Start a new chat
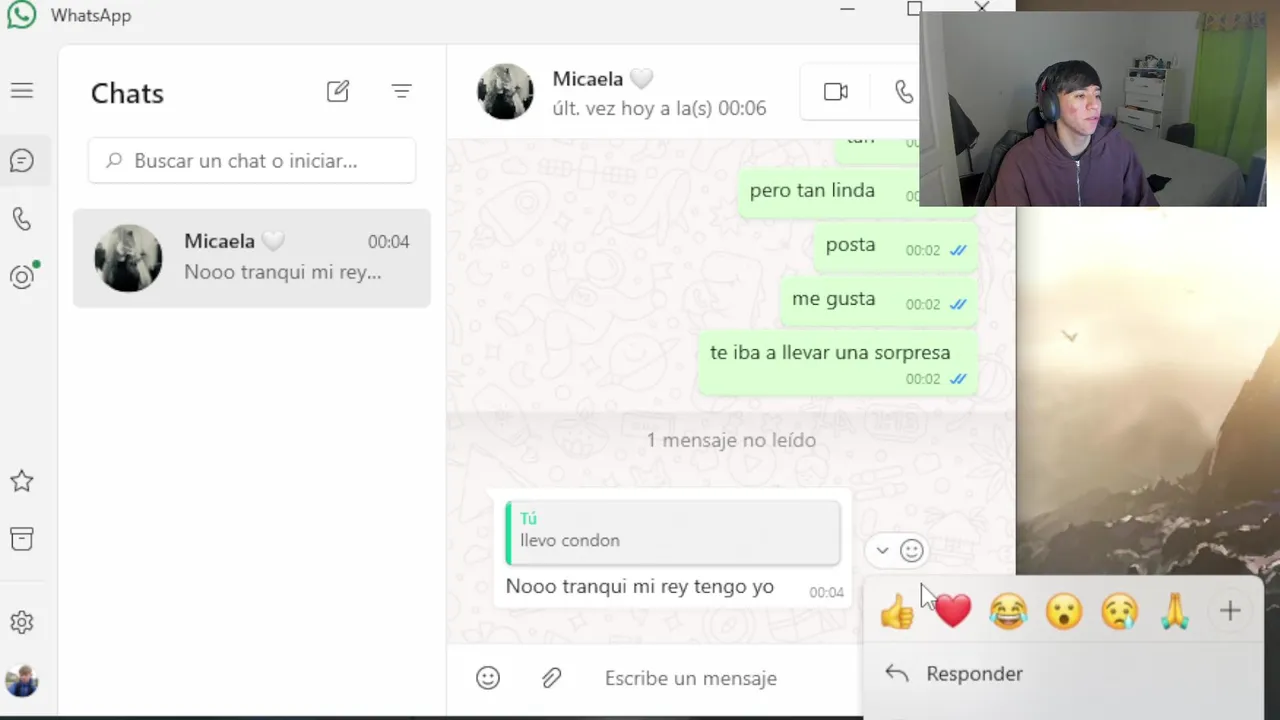 (338, 92)
